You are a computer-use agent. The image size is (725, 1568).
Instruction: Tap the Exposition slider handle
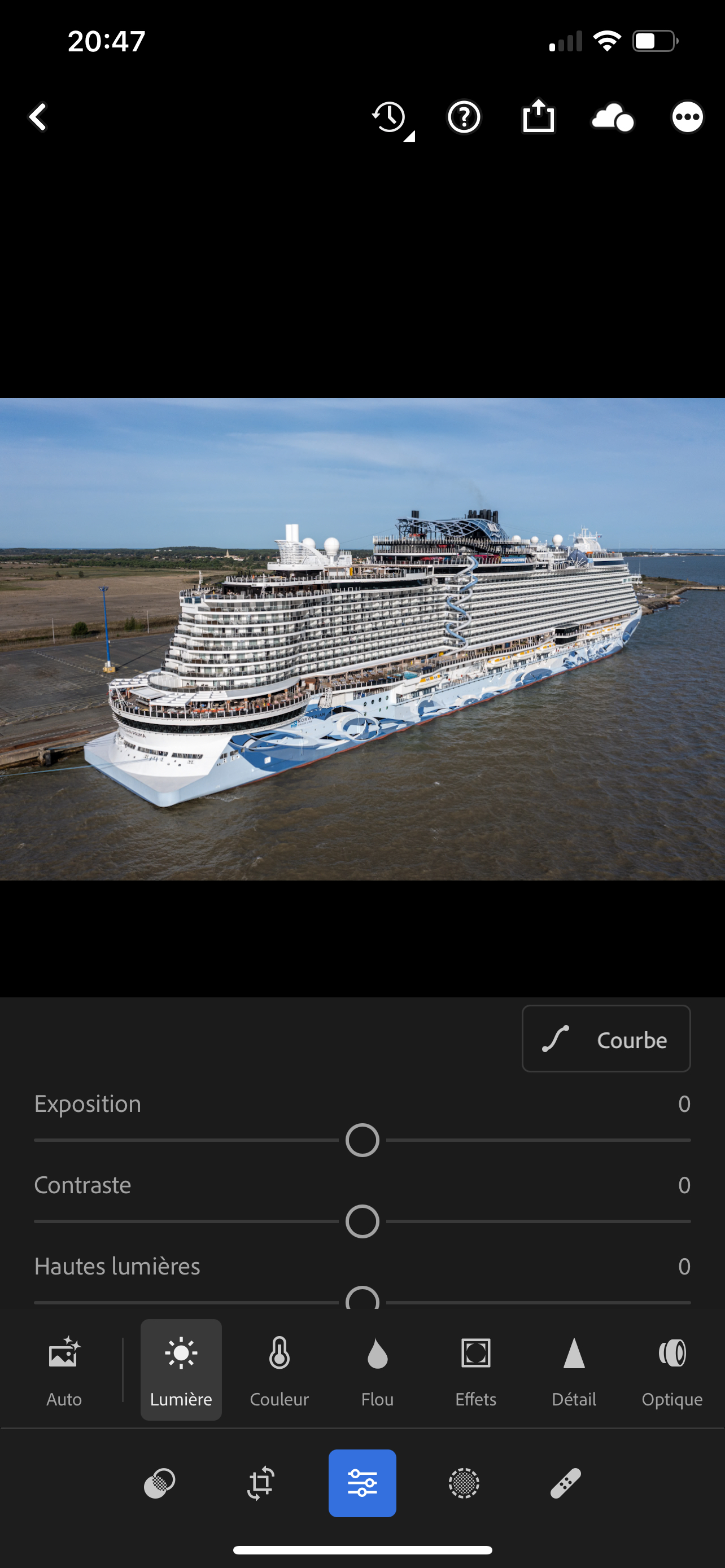click(362, 1140)
